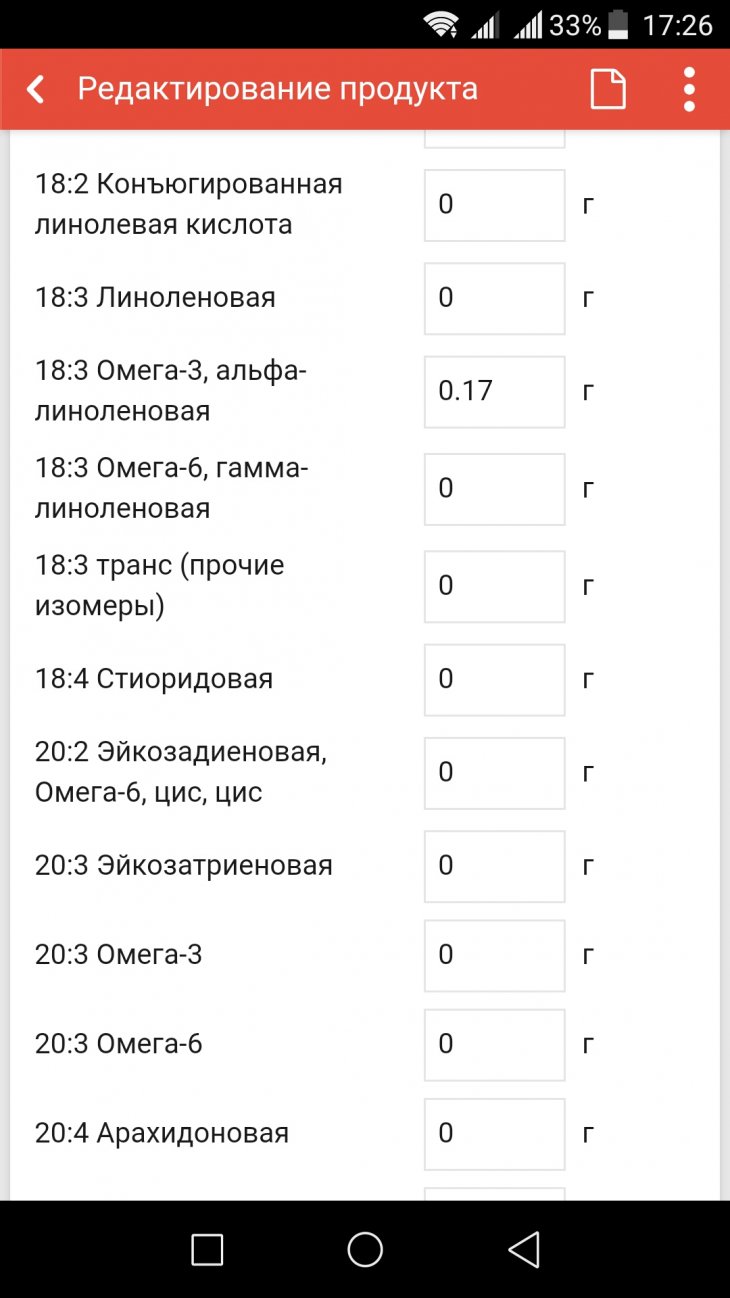The image size is (730, 1298).
Task: Edit the 18:4 Стиоридовая field
Action: (x=494, y=679)
